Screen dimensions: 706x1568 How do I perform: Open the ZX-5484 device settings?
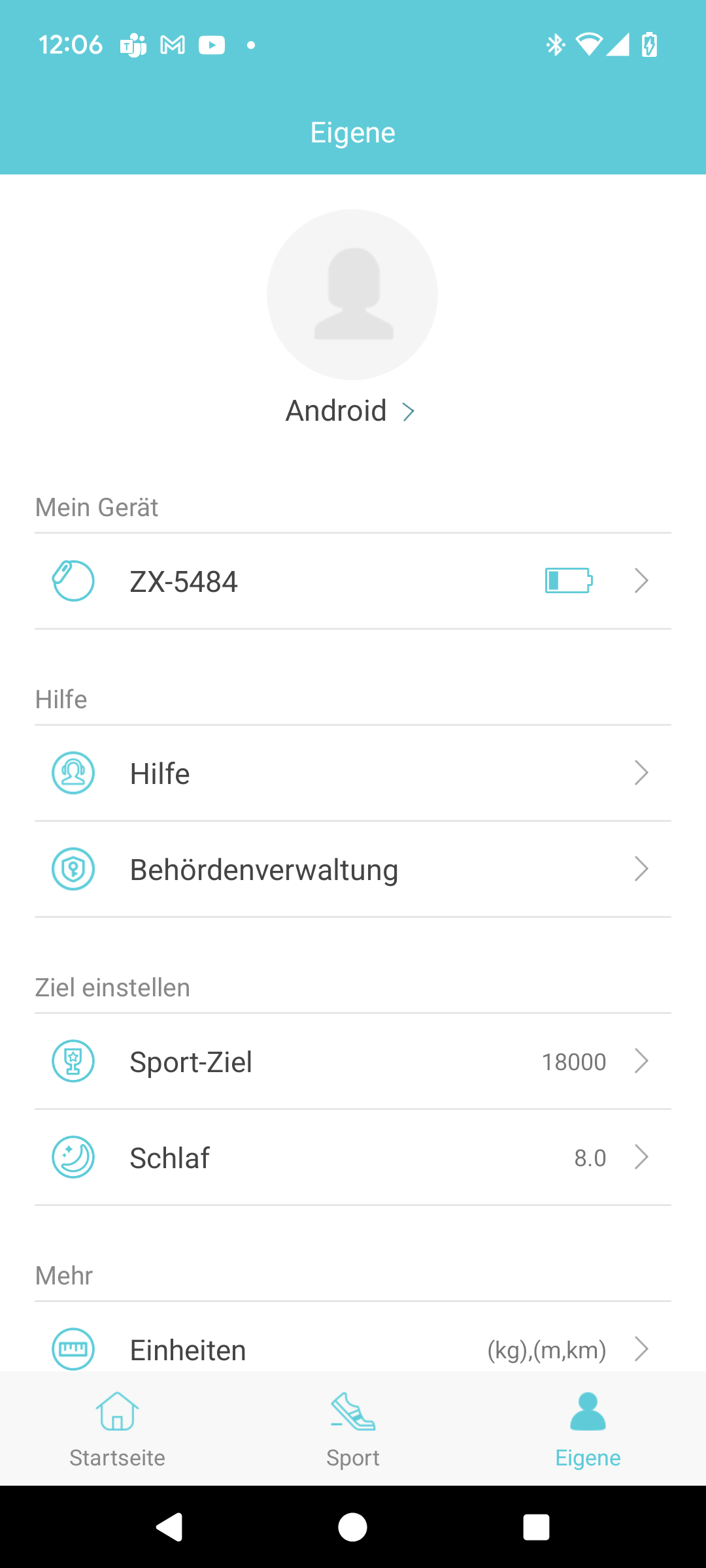pos(353,581)
